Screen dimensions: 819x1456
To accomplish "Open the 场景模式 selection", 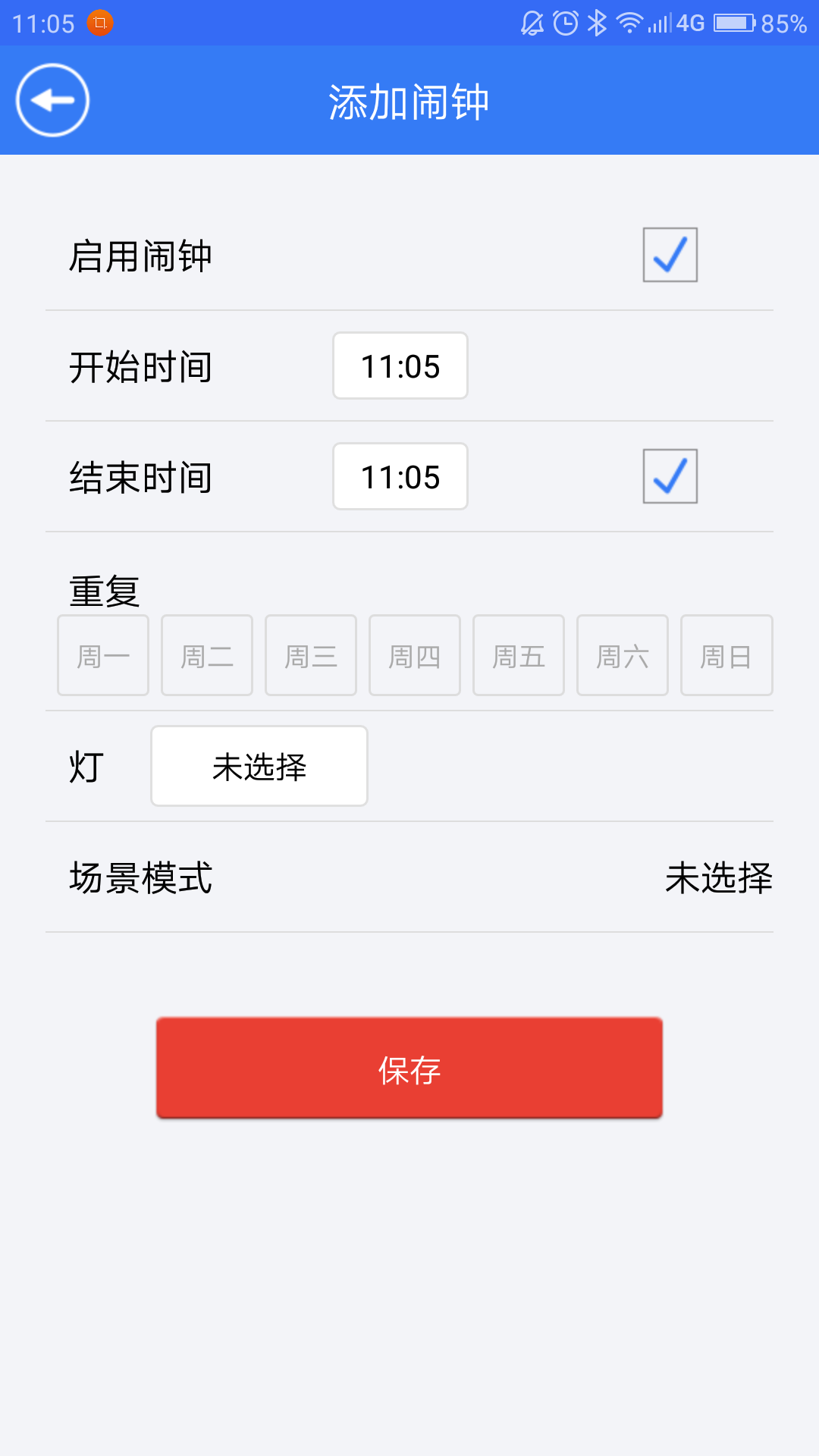I will 717,877.
